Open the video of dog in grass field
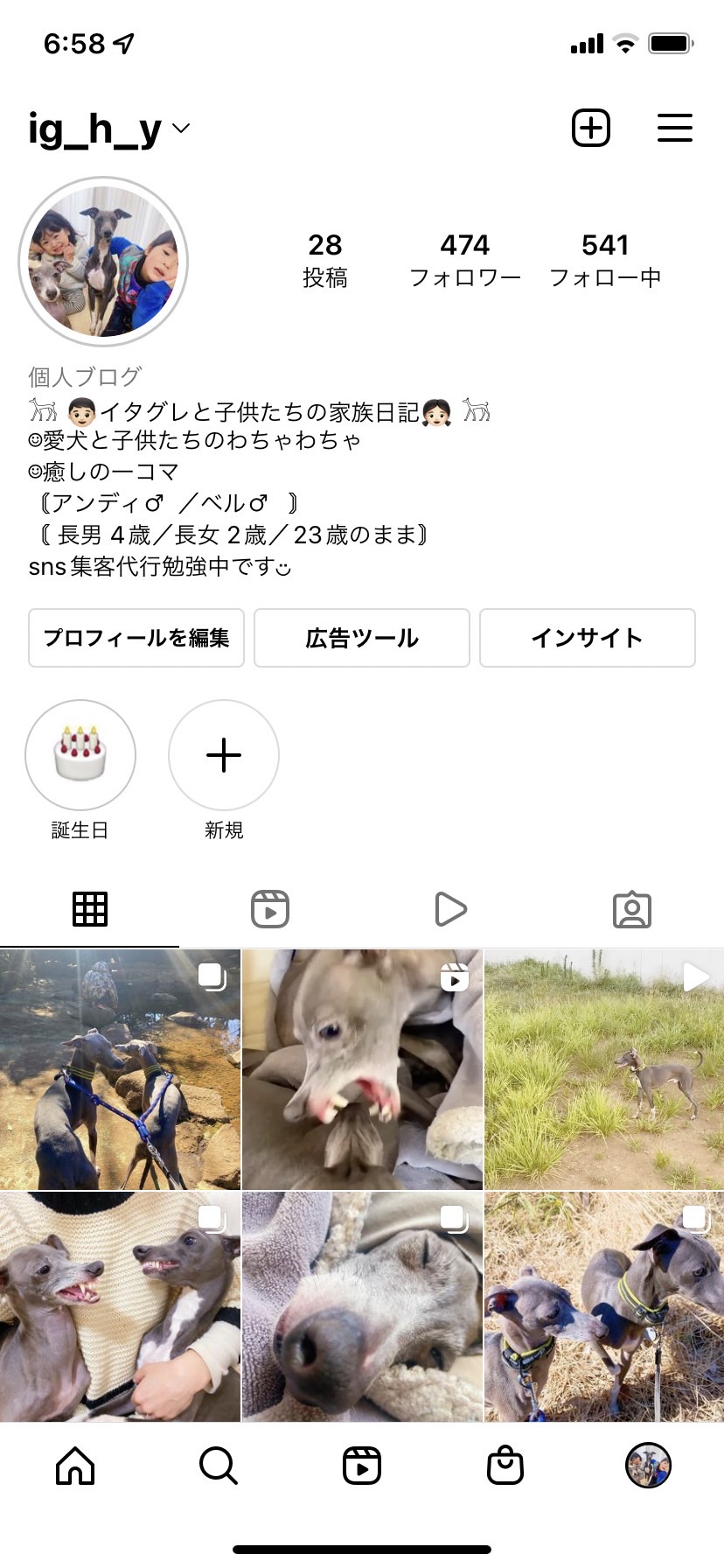The width and height of the screenshot is (724, 1568). tap(604, 1069)
